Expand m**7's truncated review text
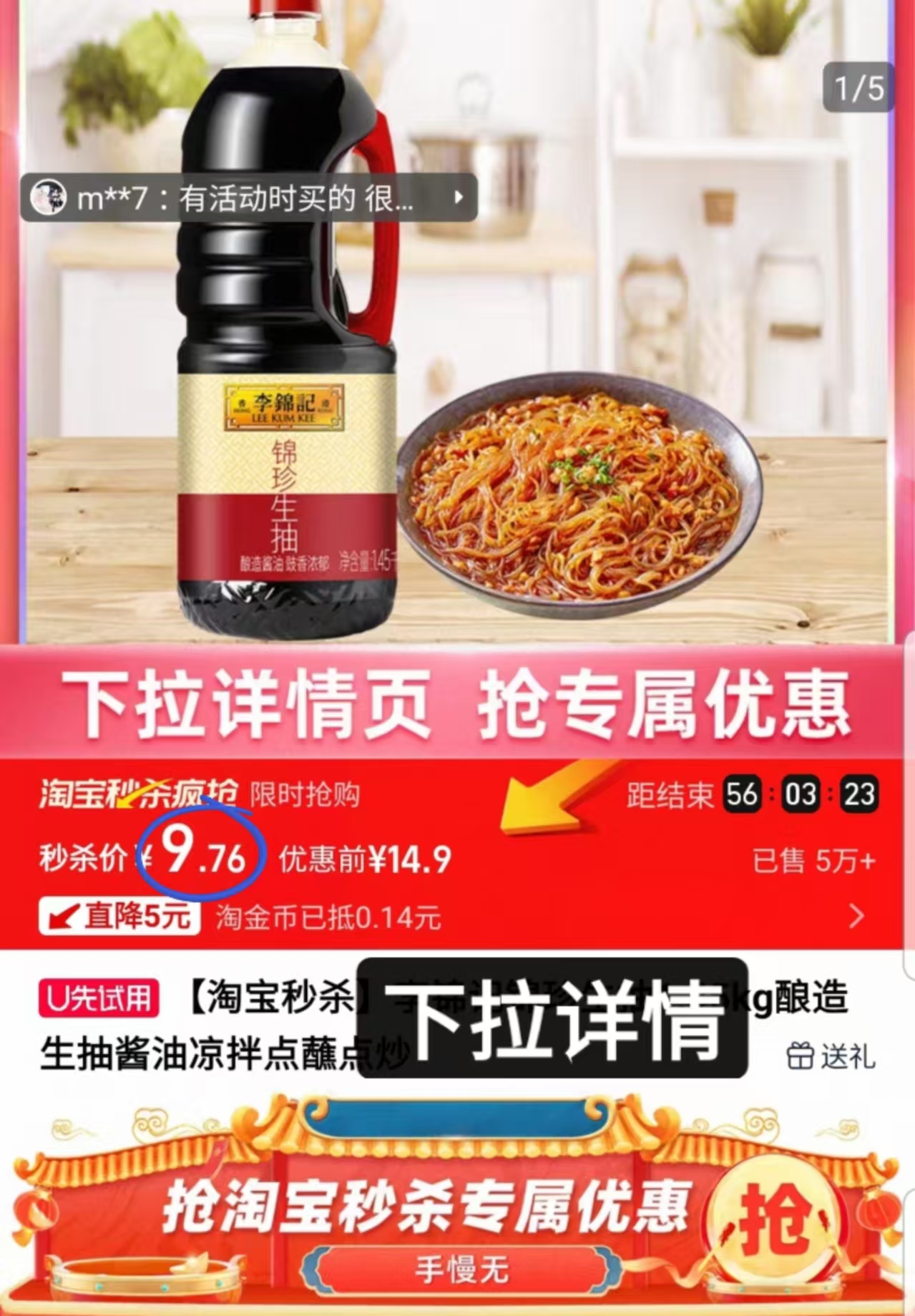915x1316 pixels. 286,198
